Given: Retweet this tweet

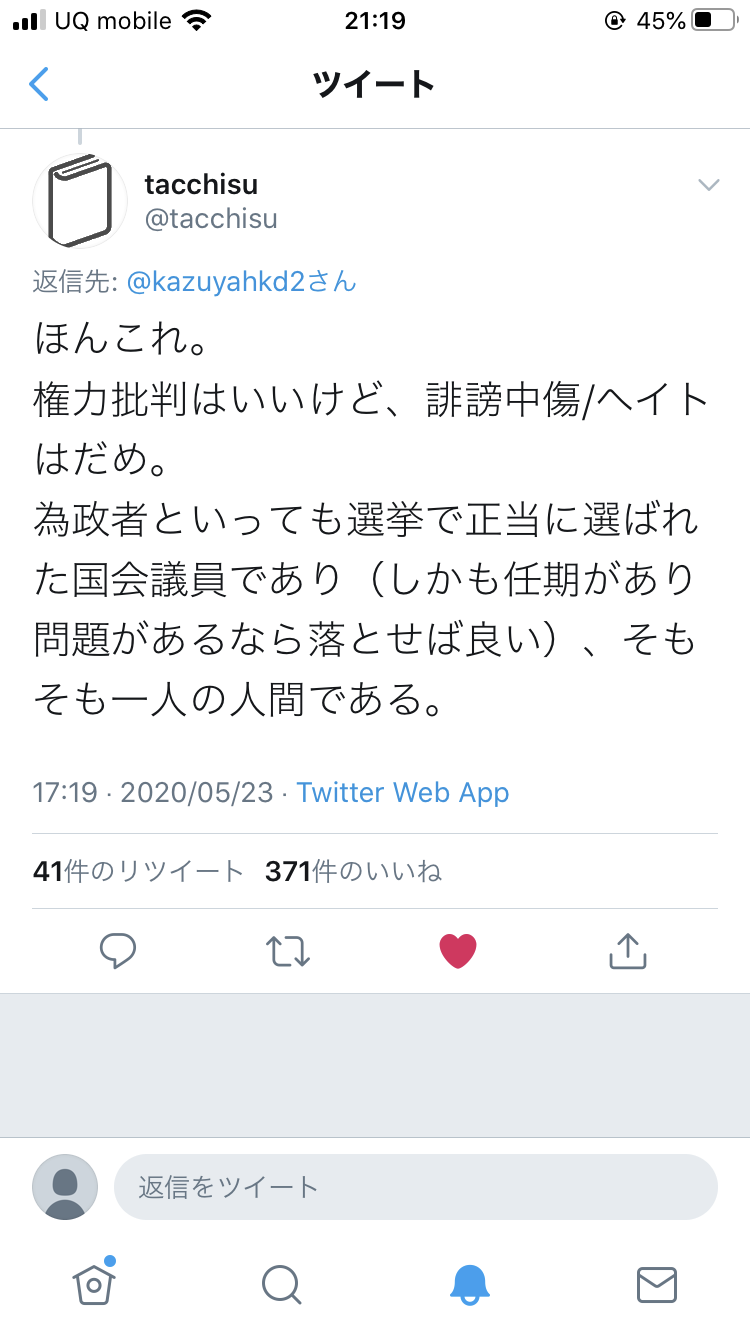Looking at the screenshot, I should tap(289, 951).
